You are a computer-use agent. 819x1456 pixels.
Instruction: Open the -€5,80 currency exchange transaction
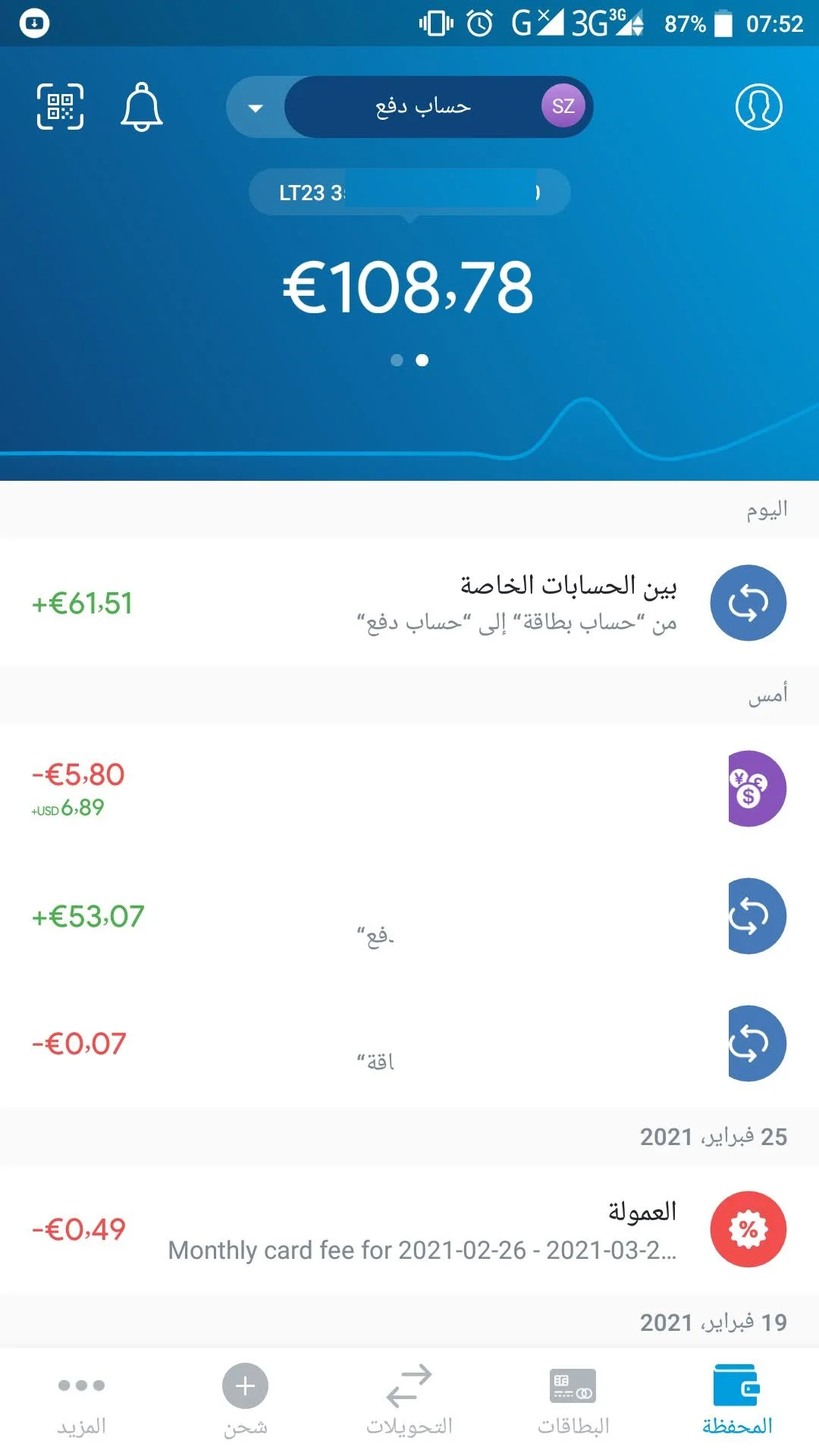[x=409, y=789]
